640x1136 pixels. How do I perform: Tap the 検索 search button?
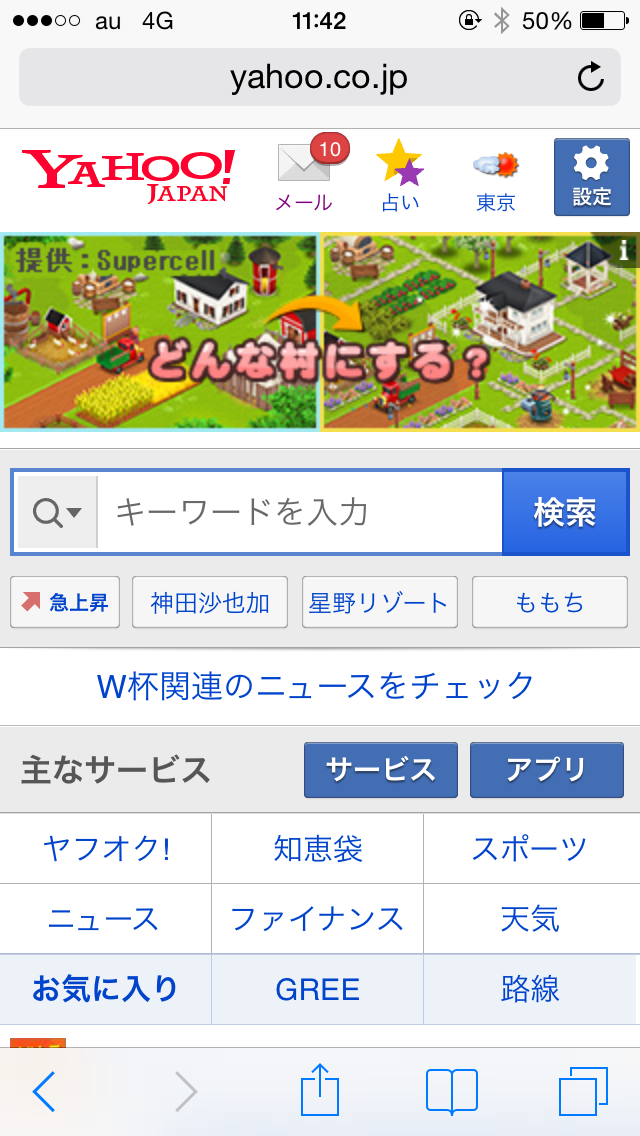tap(565, 512)
